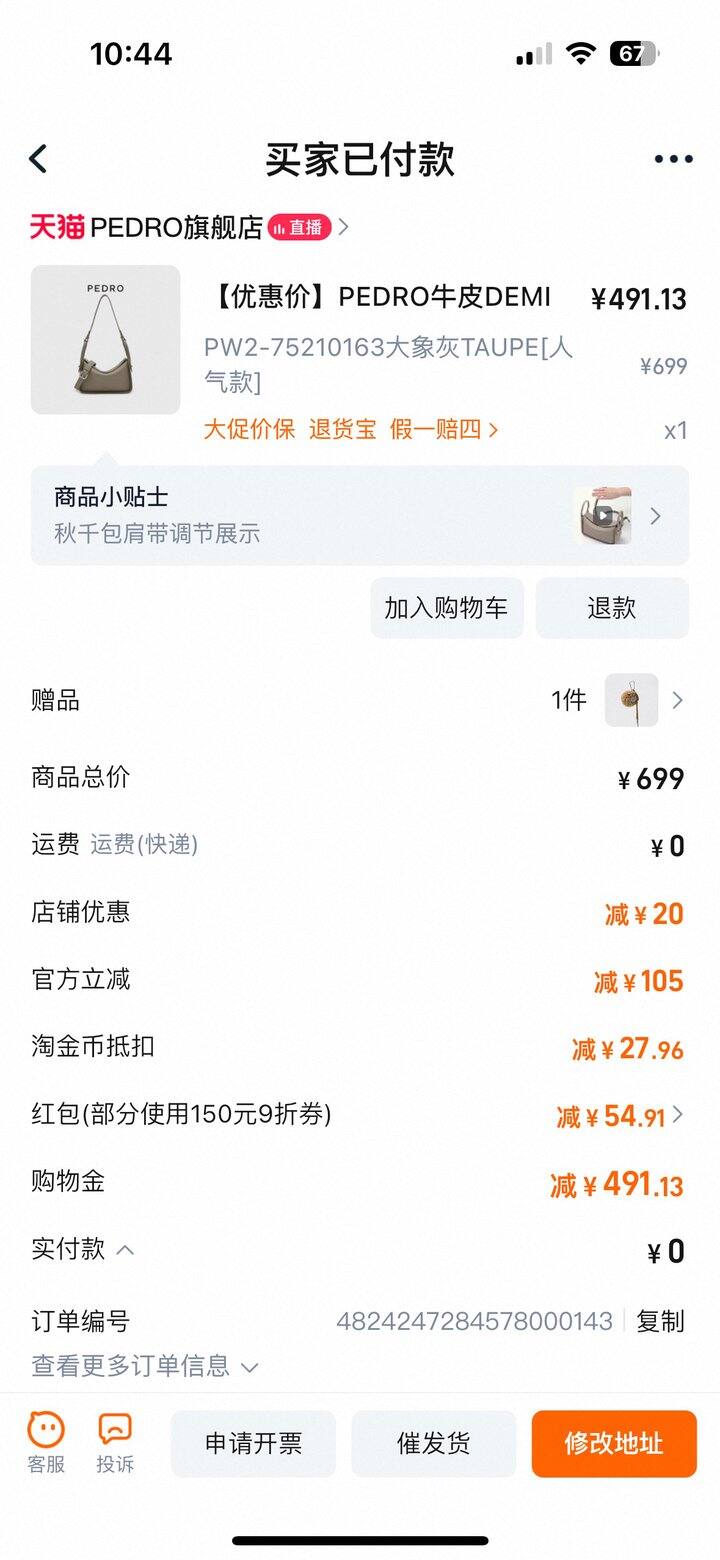Copy the order number with 复制
This screenshot has height=1560, width=720.
click(658, 1321)
